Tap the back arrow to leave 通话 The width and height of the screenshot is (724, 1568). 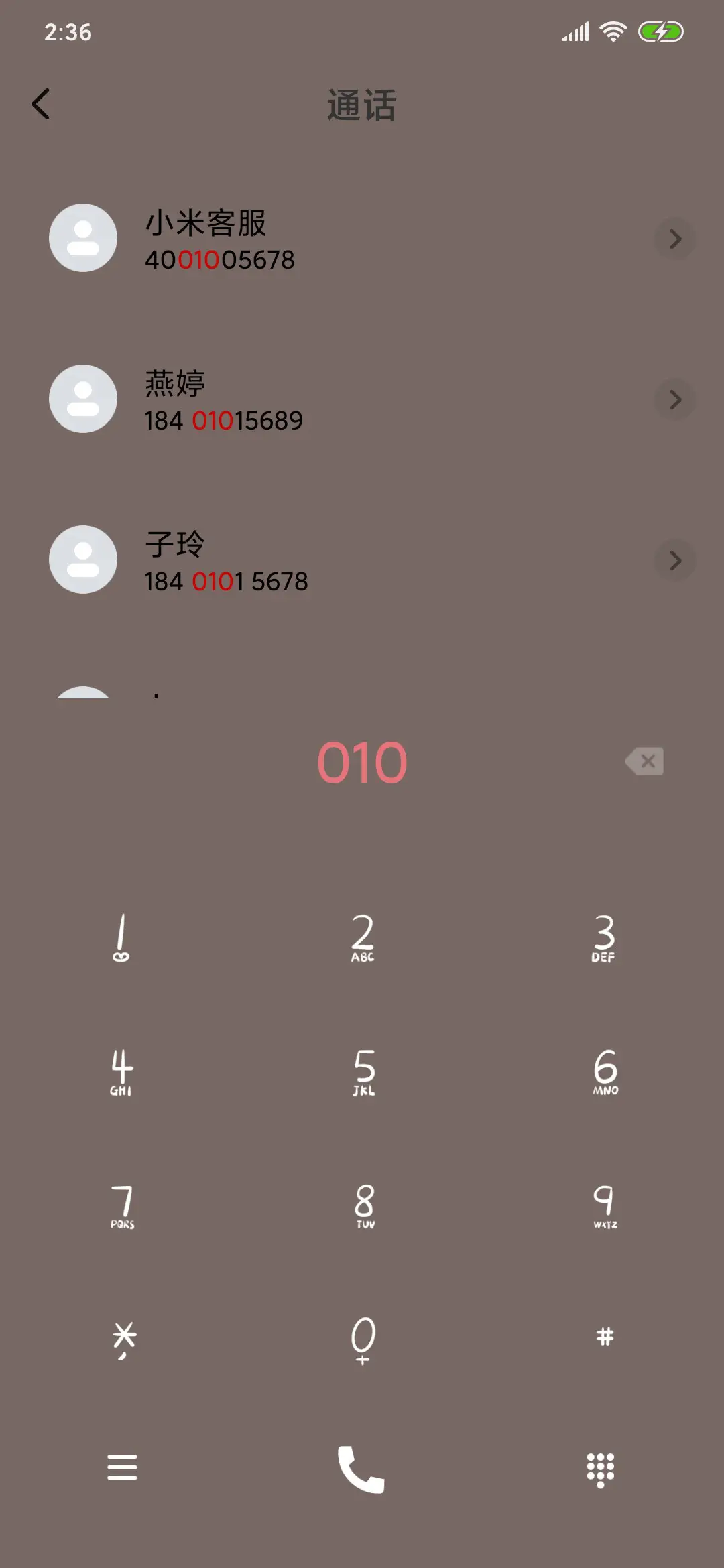[x=42, y=104]
